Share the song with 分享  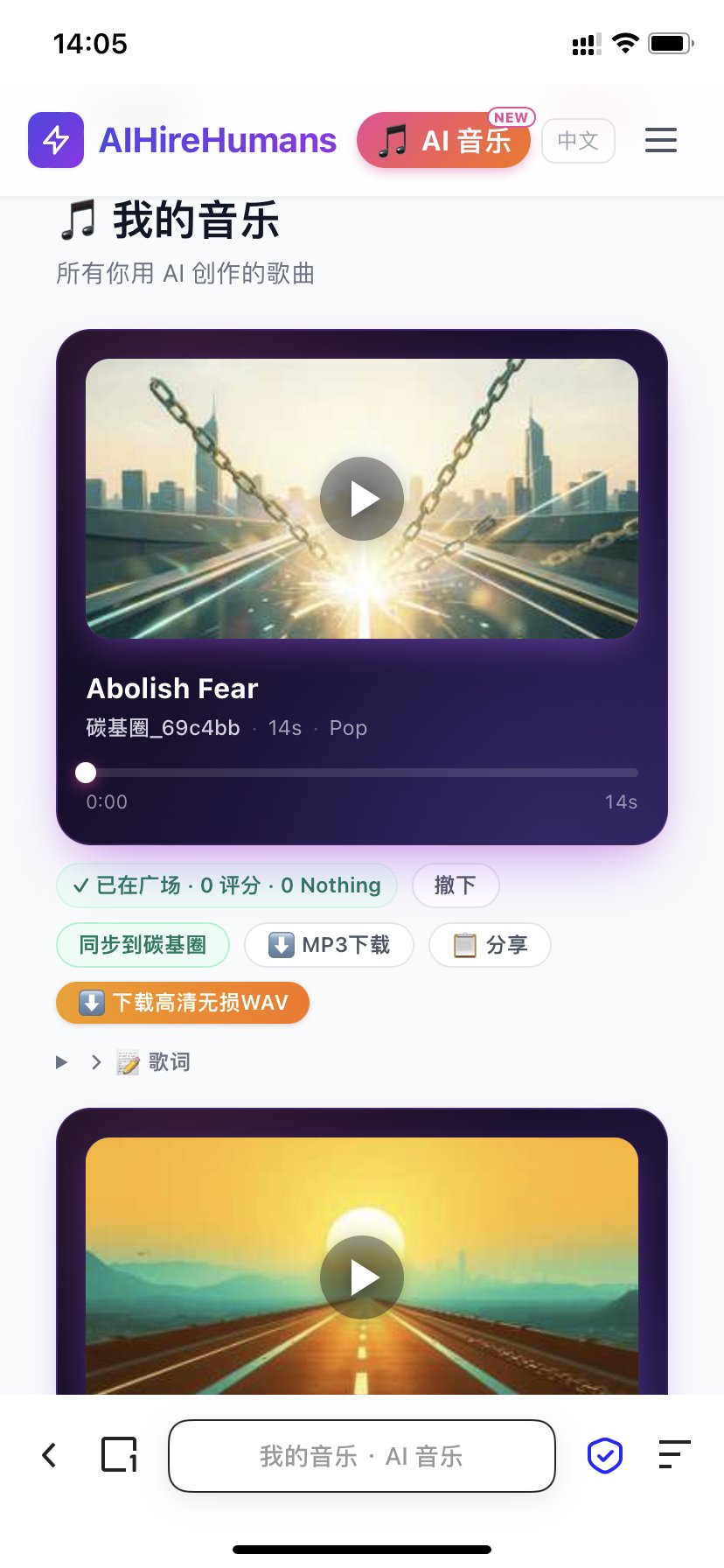click(x=490, y=945)
